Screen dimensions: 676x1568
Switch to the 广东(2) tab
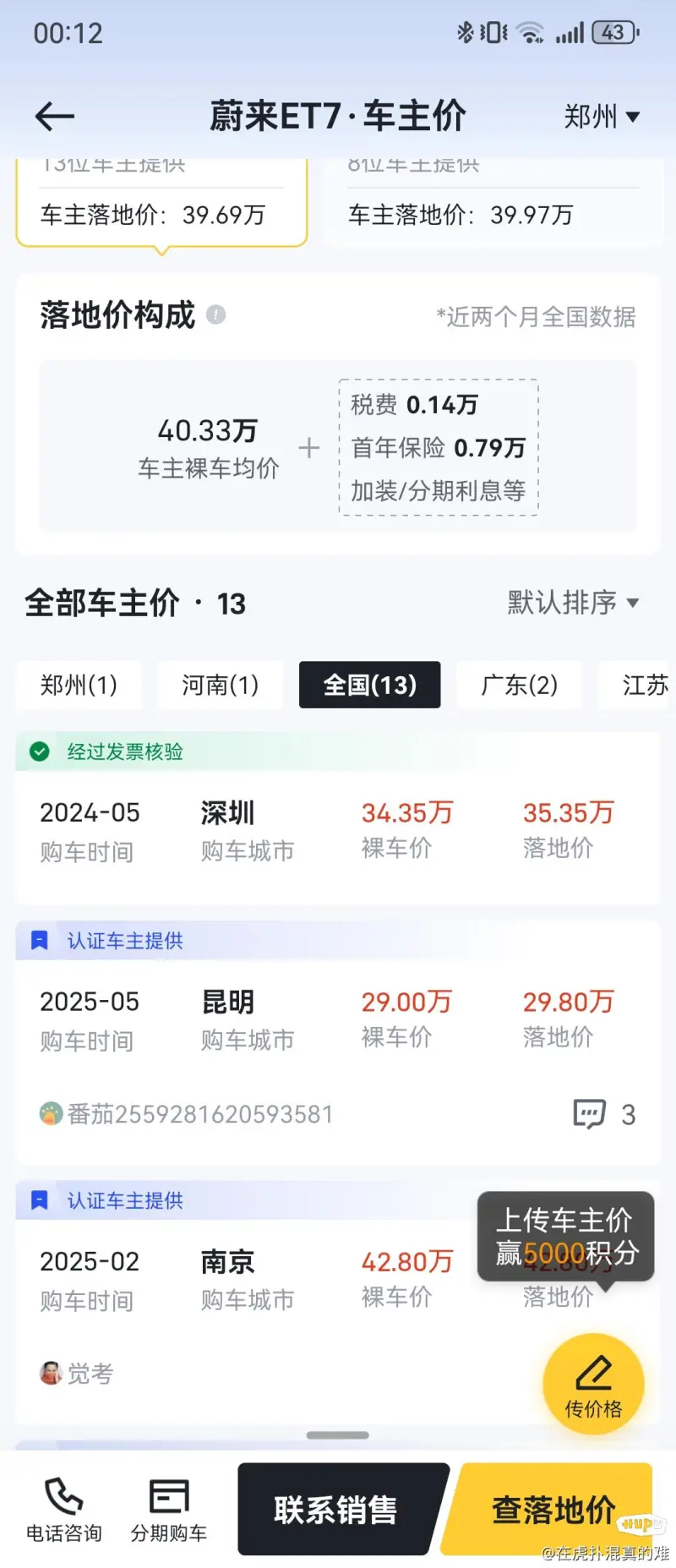[x=519, y=685]
